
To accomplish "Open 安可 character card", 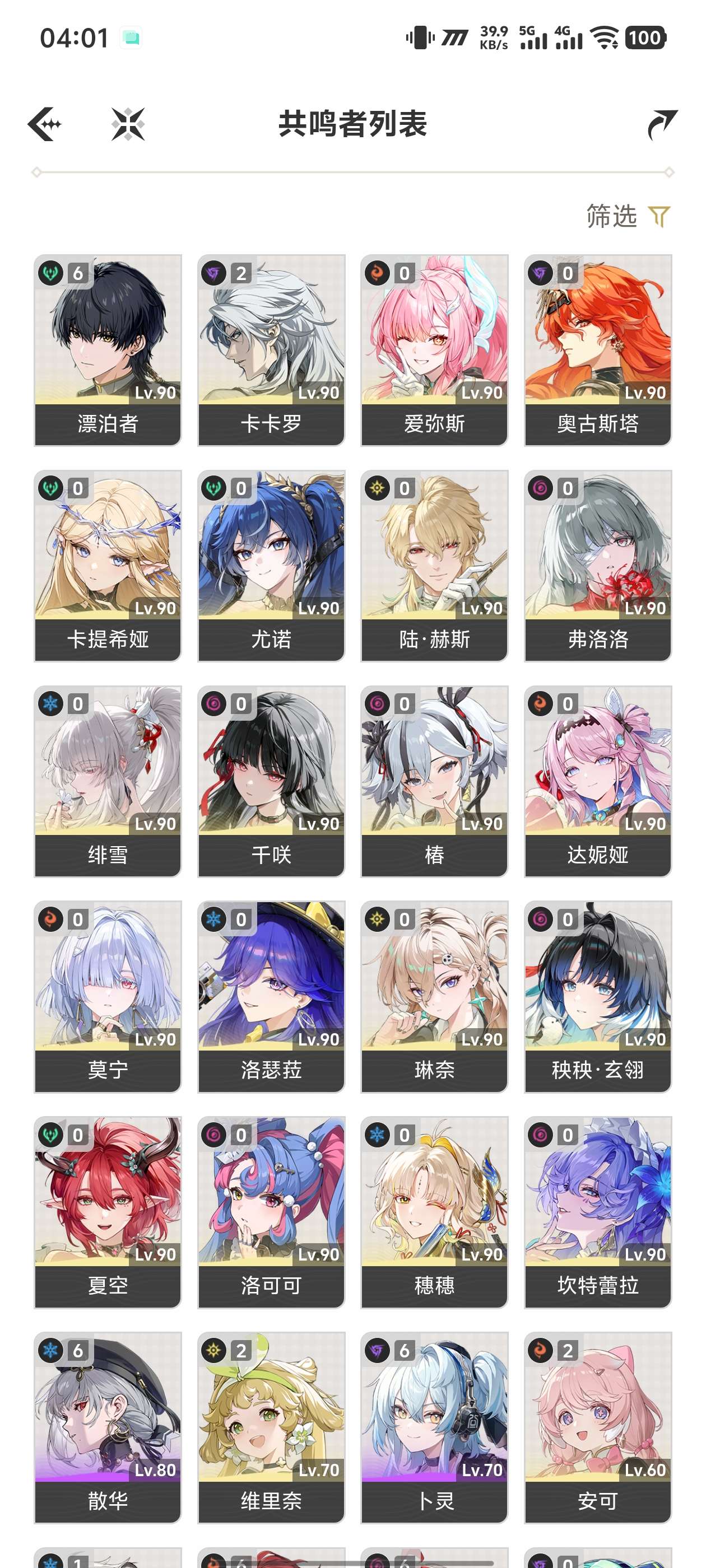I will tap(597, 1427).
